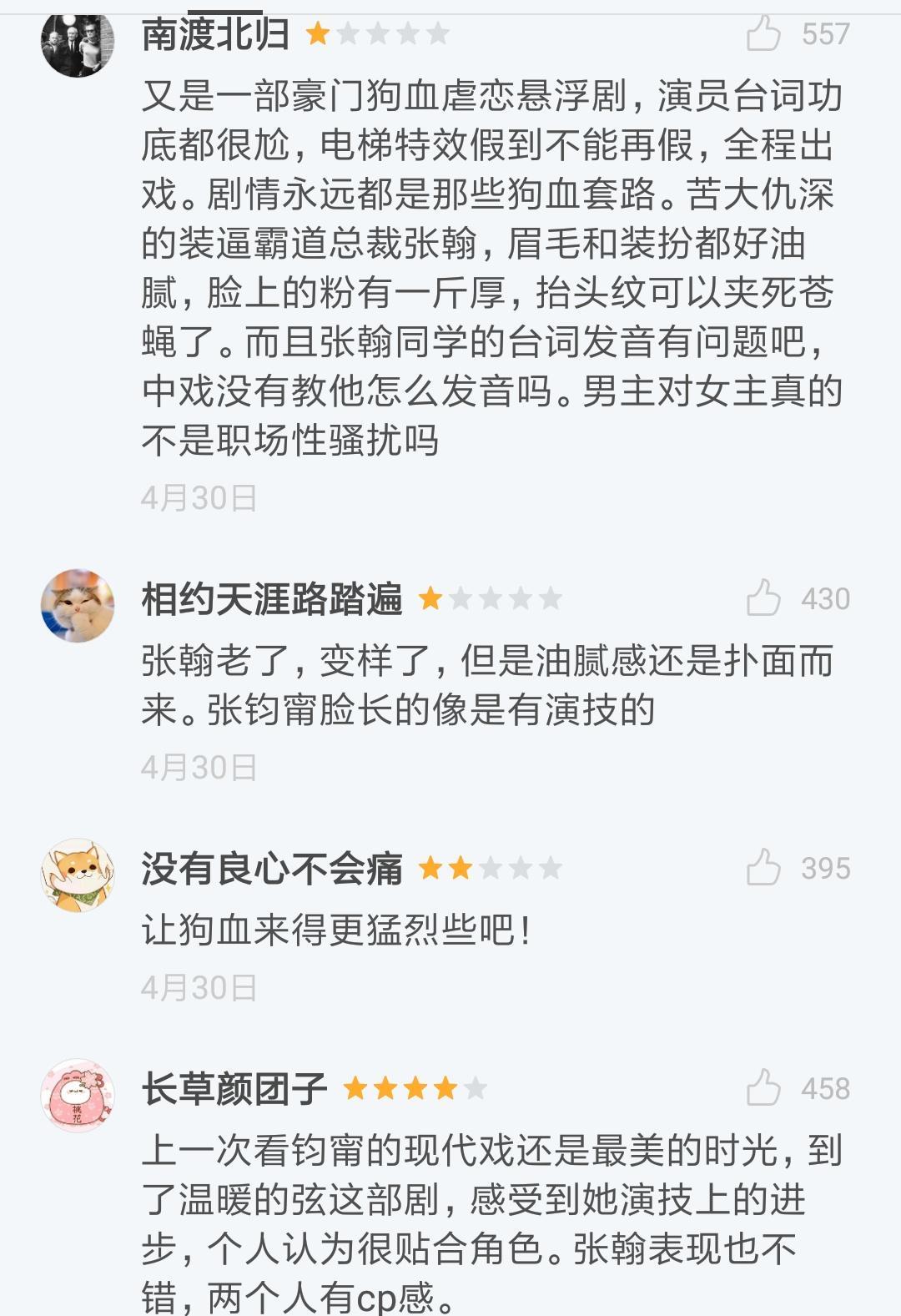The image size is (901, 1316).
Task: Select the username 长草颜团子
Action: tap(234, 1089)
